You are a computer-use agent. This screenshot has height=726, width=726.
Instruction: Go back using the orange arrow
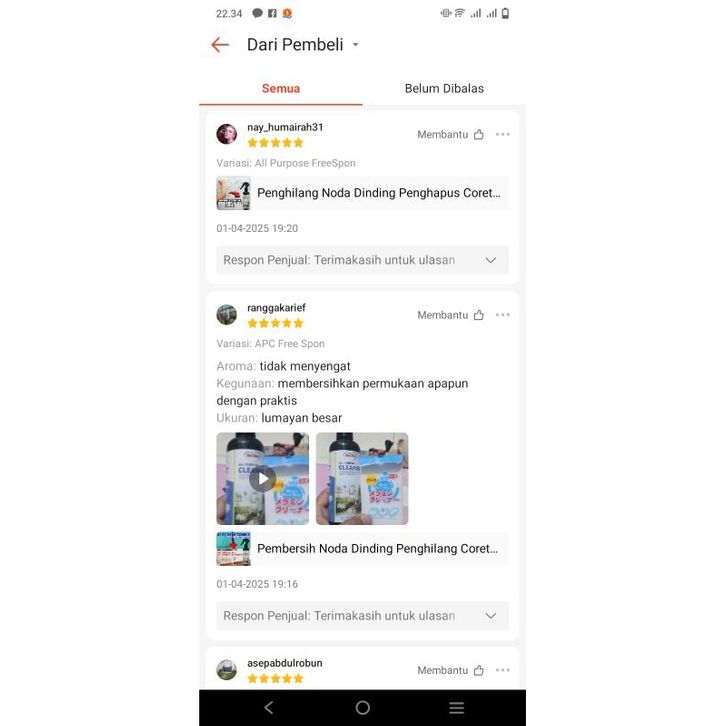pos(220,45)
